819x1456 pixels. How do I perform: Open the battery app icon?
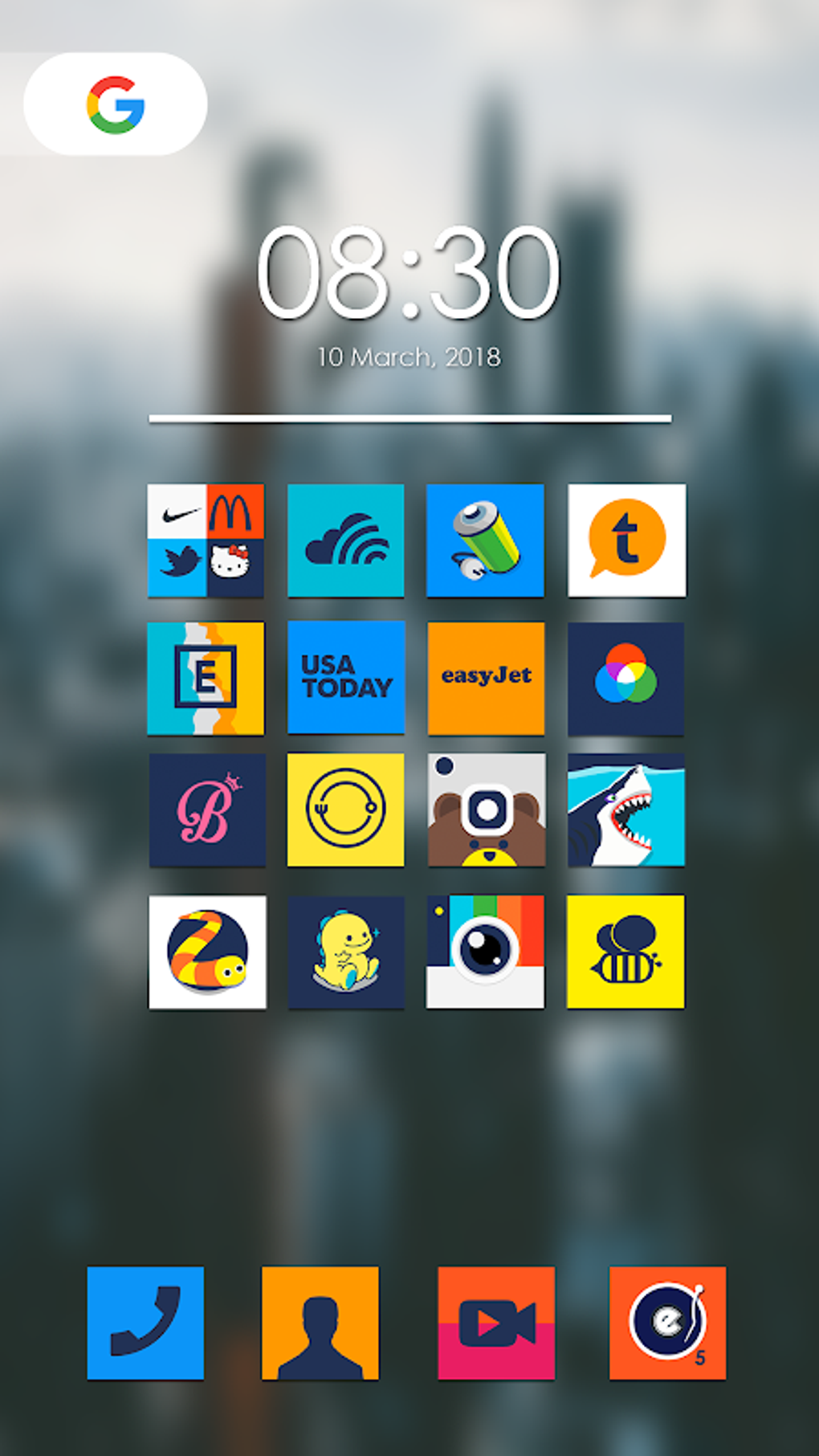click(x=485, y=540)
